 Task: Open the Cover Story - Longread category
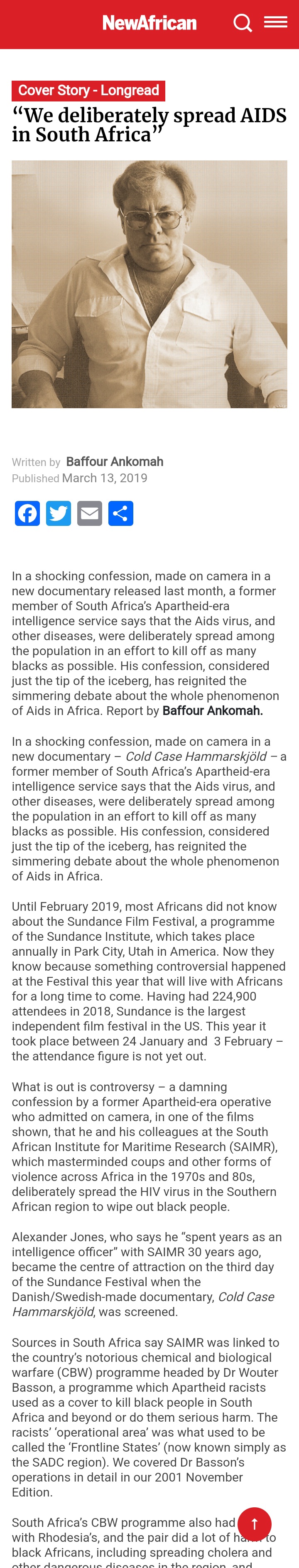point(89,91)
